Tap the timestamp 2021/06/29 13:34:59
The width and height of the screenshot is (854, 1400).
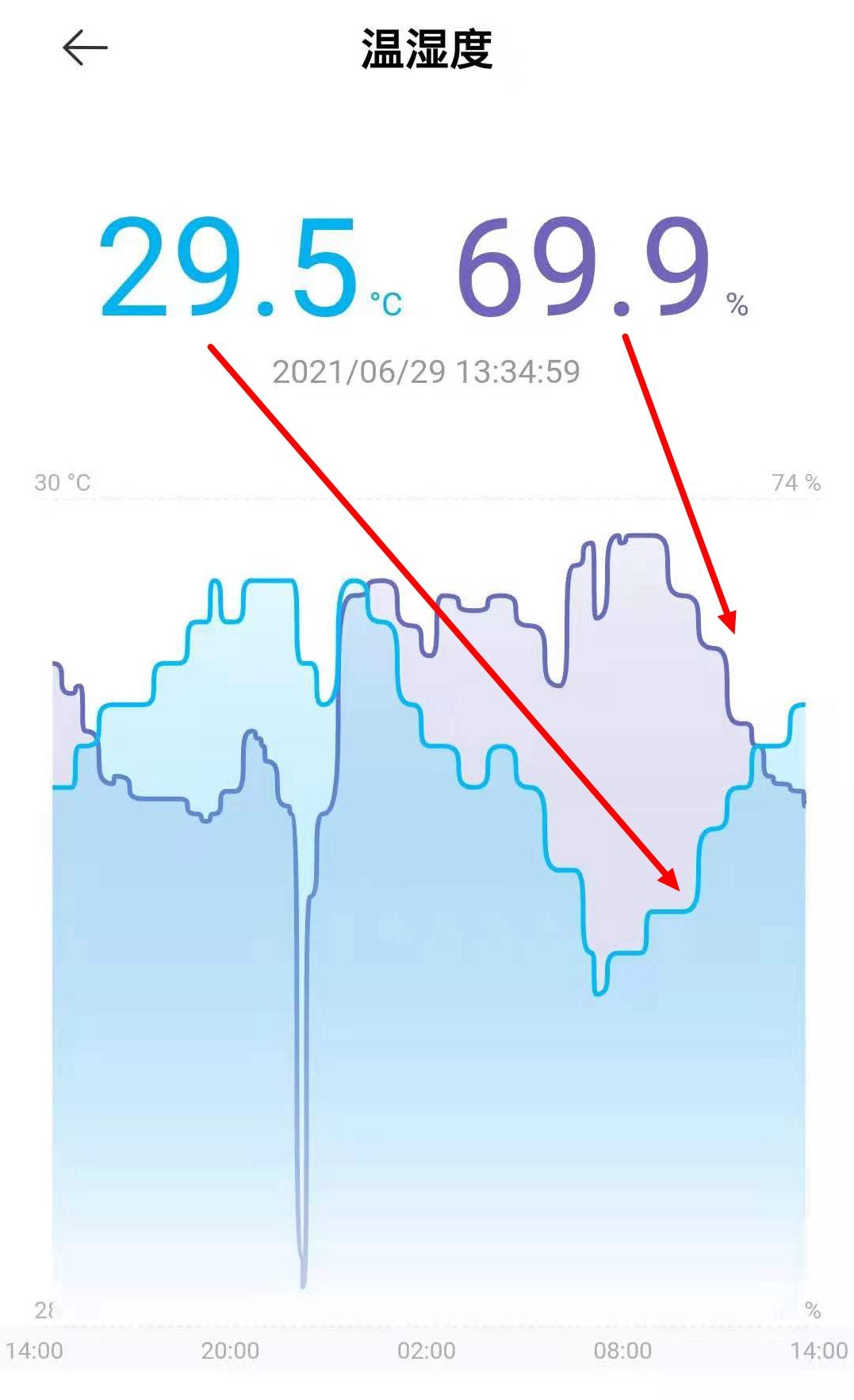(x=427, y=369)
